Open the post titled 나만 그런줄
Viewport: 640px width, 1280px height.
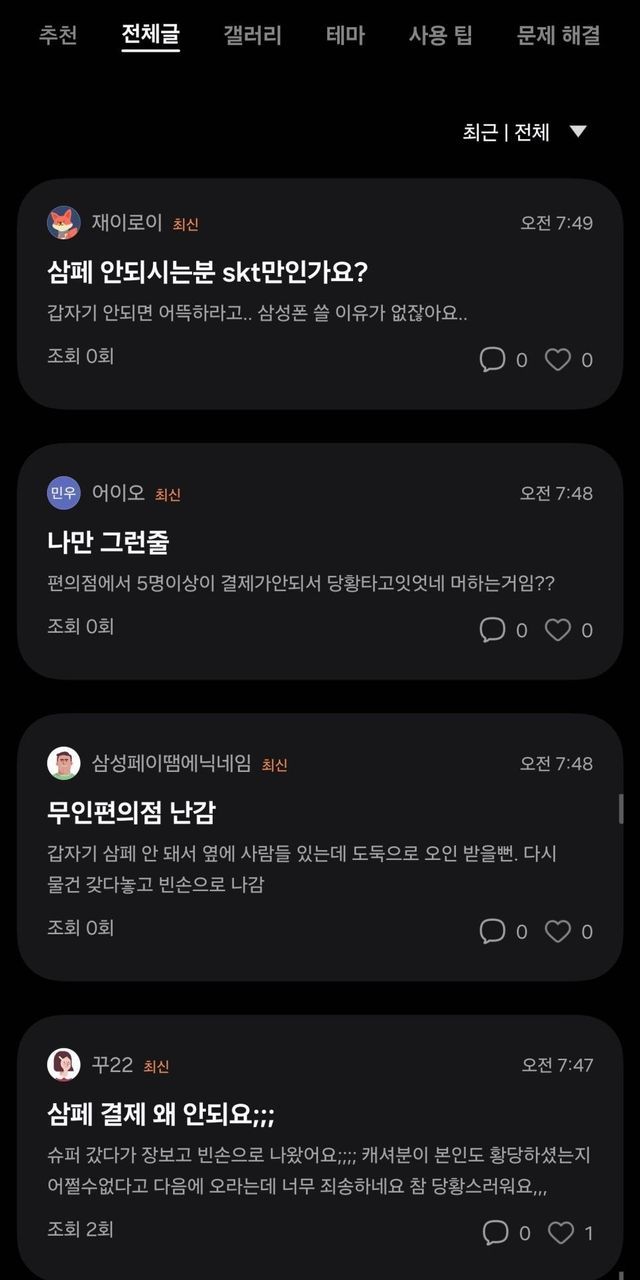point(108,542)
